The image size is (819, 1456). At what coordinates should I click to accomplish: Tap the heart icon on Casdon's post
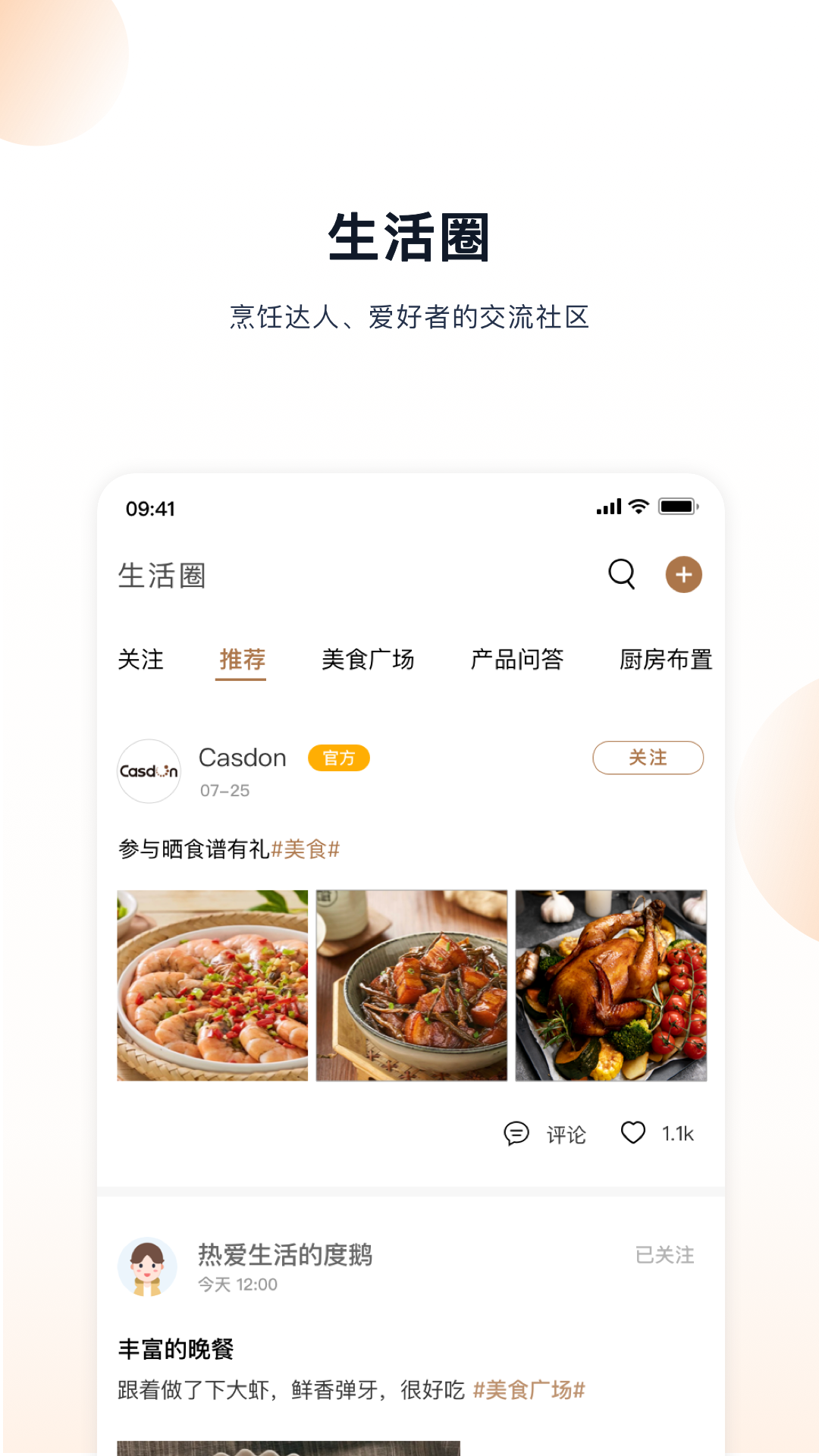(632, 1133)
